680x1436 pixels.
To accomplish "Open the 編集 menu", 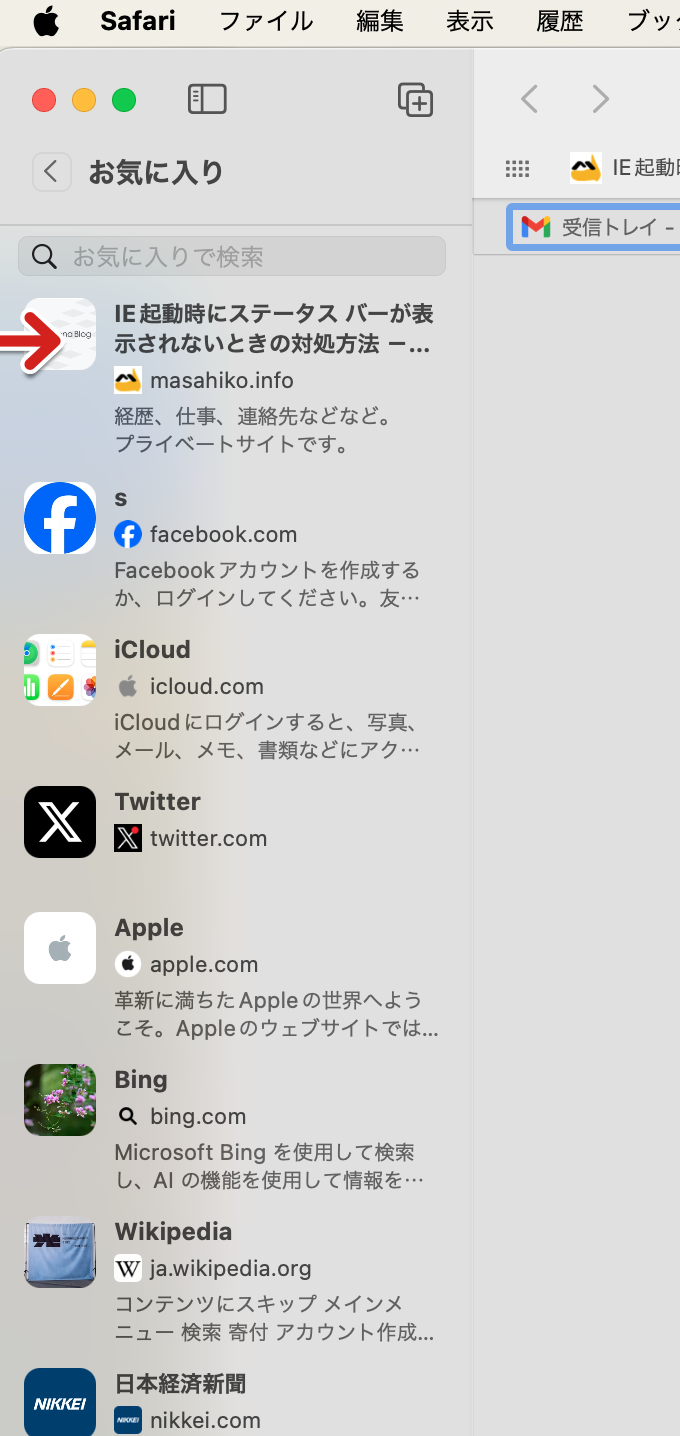I will click(379, 21).
